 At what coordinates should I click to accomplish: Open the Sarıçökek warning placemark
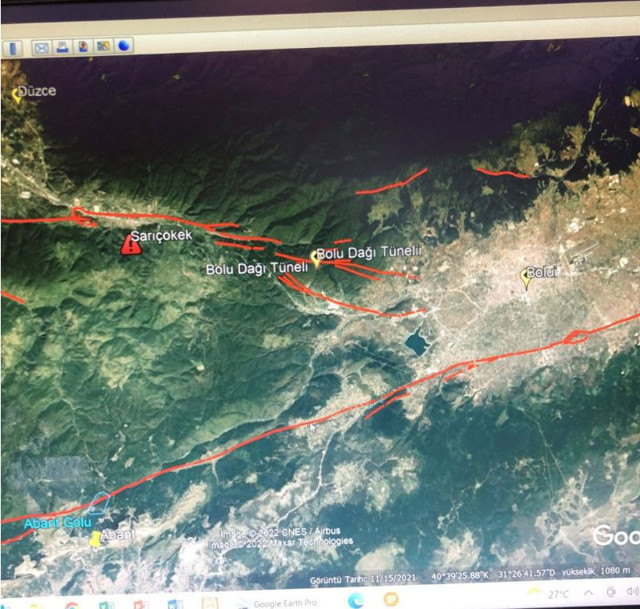click(x=130, y=243)
